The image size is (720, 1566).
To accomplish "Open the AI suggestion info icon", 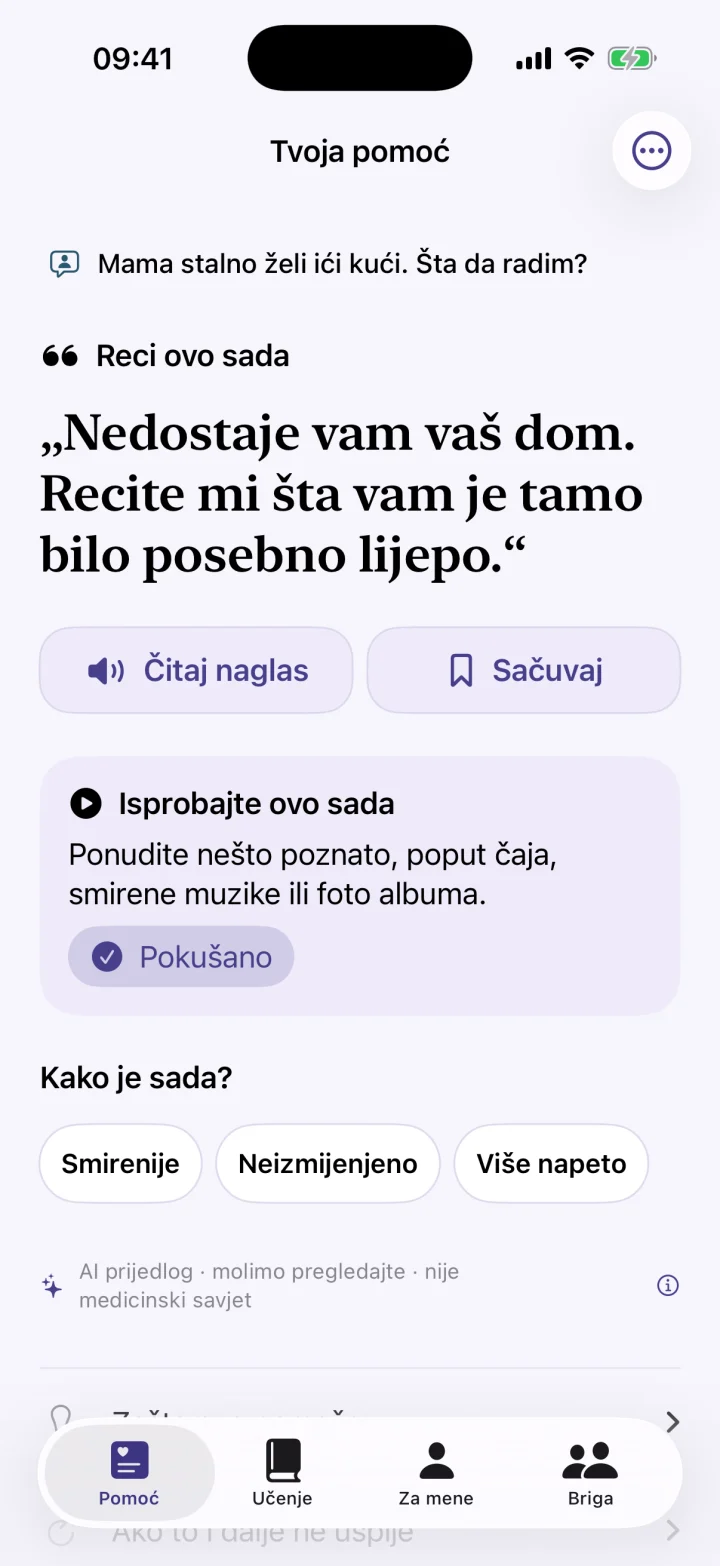I will (668, 1285).
